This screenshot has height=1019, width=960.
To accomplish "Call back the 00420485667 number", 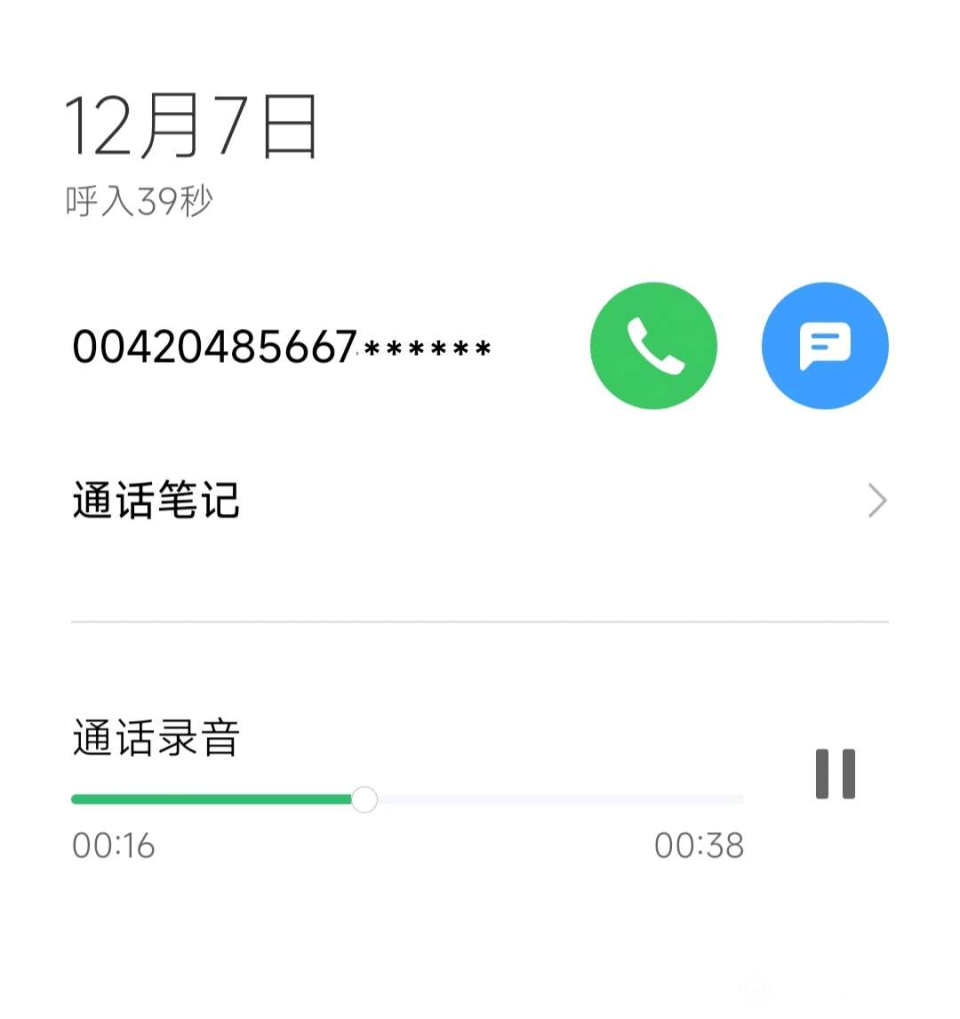I will click(x=653, y=346).
